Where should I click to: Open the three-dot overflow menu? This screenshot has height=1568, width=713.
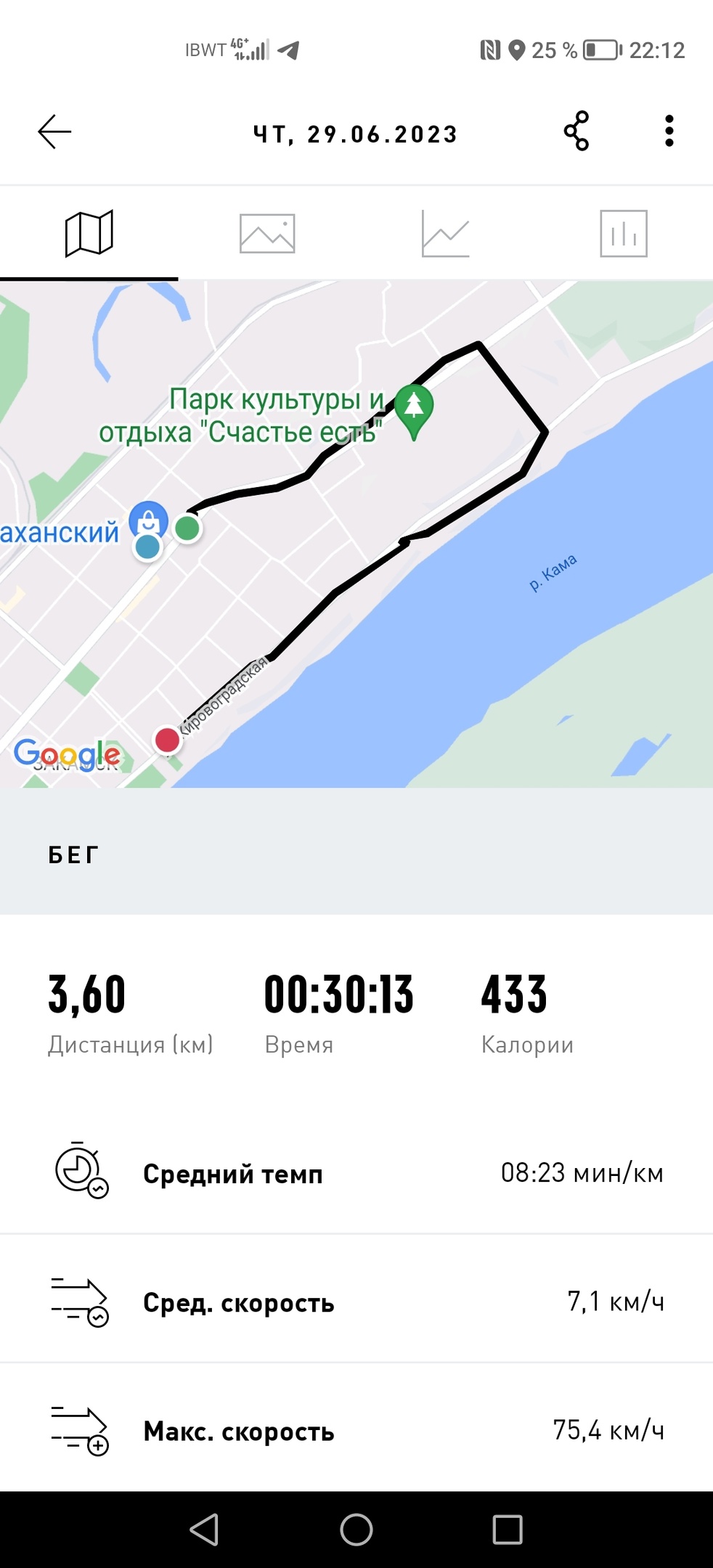coord(669,131)
